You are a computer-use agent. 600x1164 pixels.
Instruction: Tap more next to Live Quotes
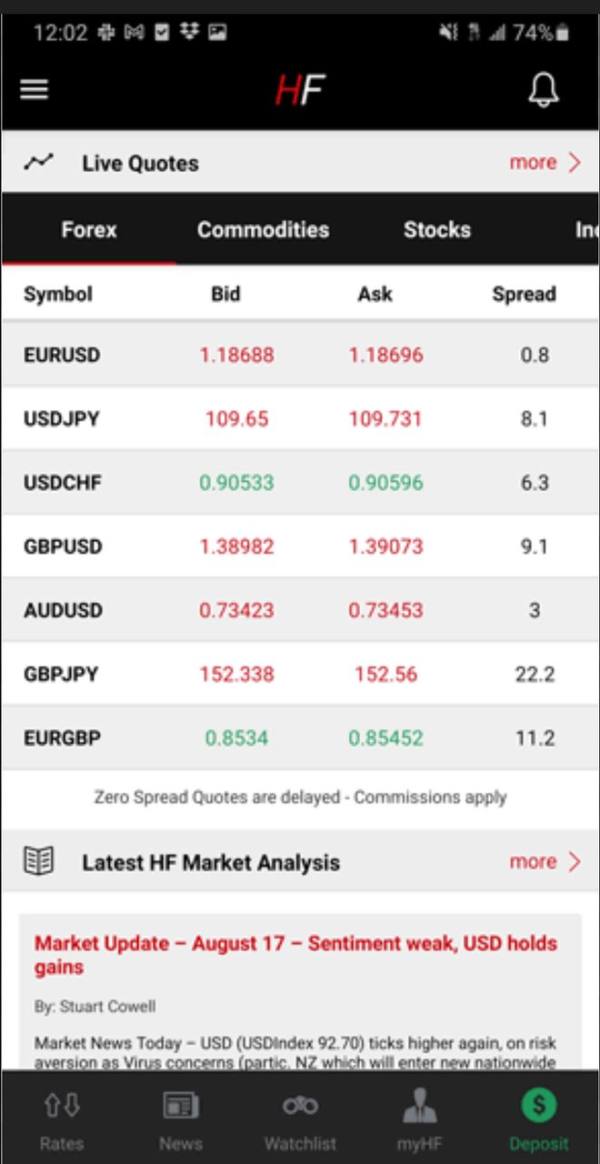(544, 163)
